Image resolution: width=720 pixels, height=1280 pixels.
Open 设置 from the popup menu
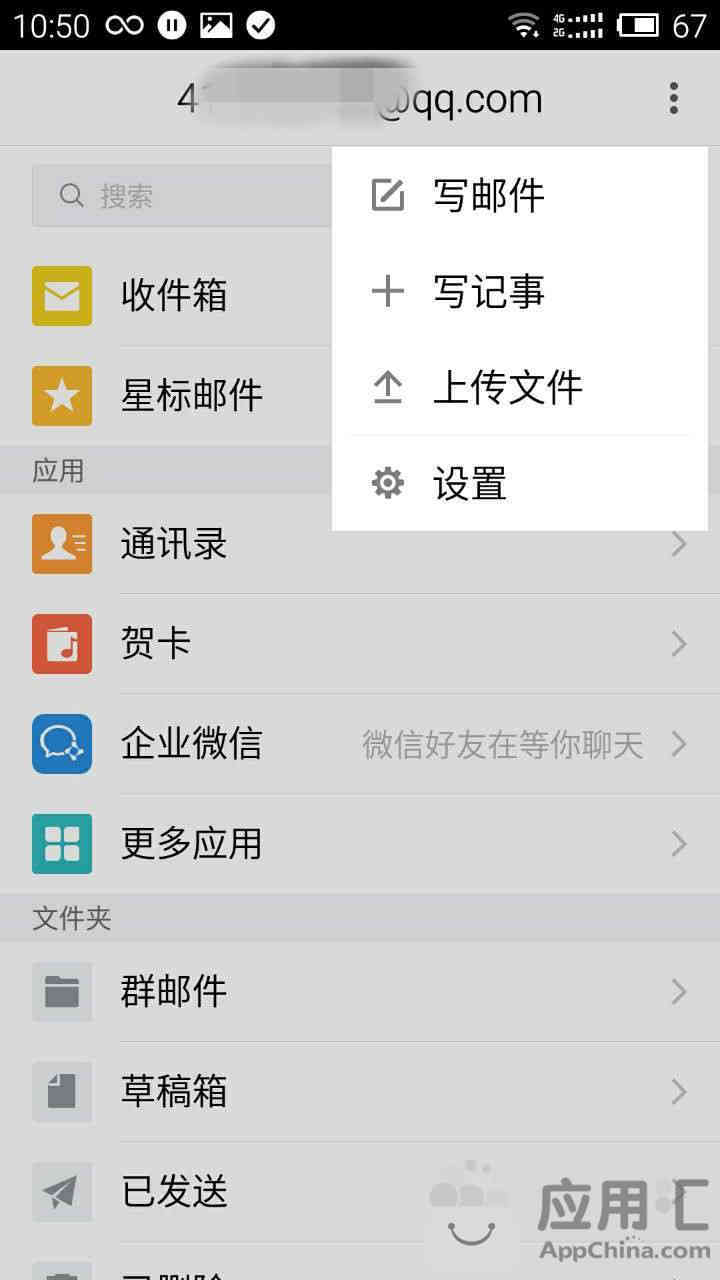coord(470,484)
